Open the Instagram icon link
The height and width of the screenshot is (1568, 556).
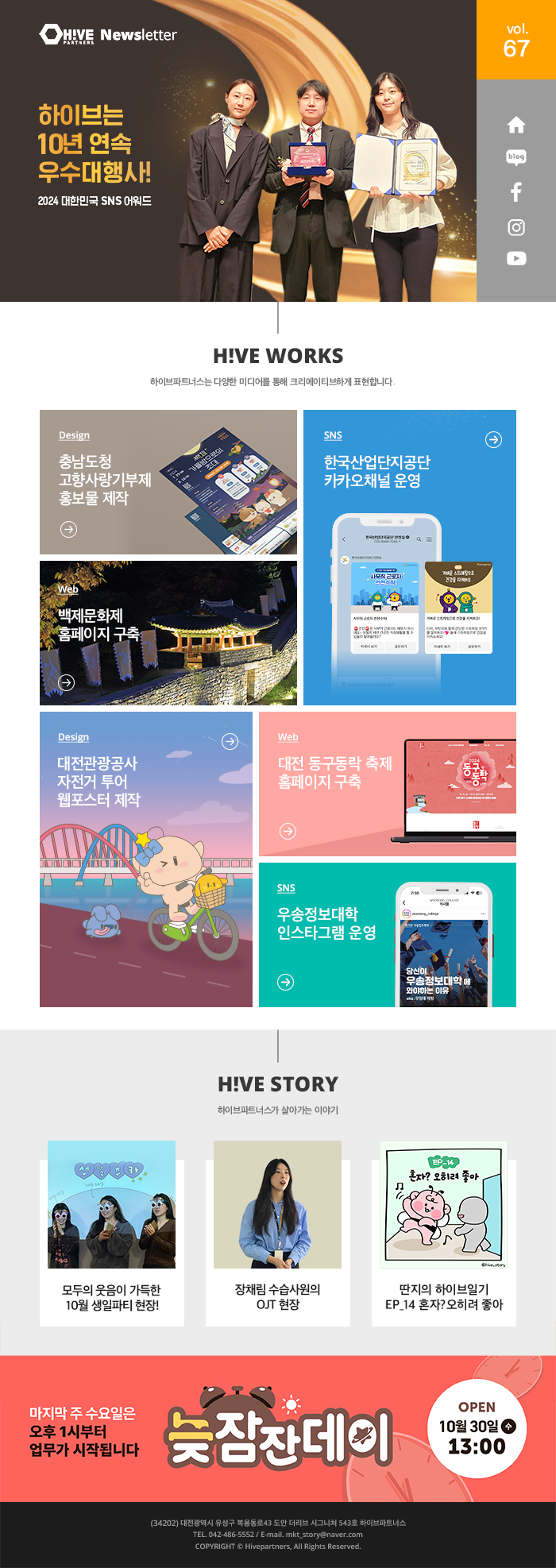516,227
